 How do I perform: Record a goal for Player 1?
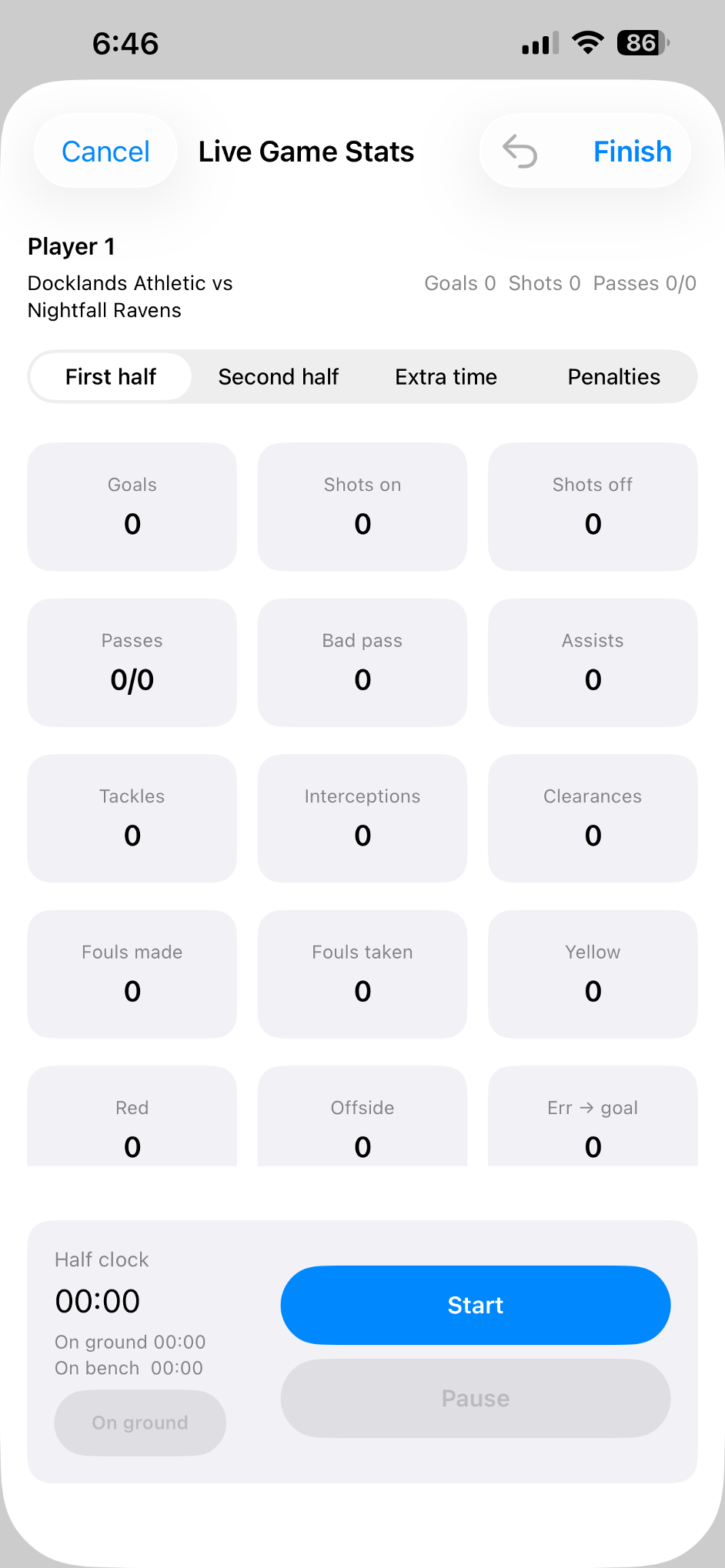pyautogui.click(x=132, y=506)
